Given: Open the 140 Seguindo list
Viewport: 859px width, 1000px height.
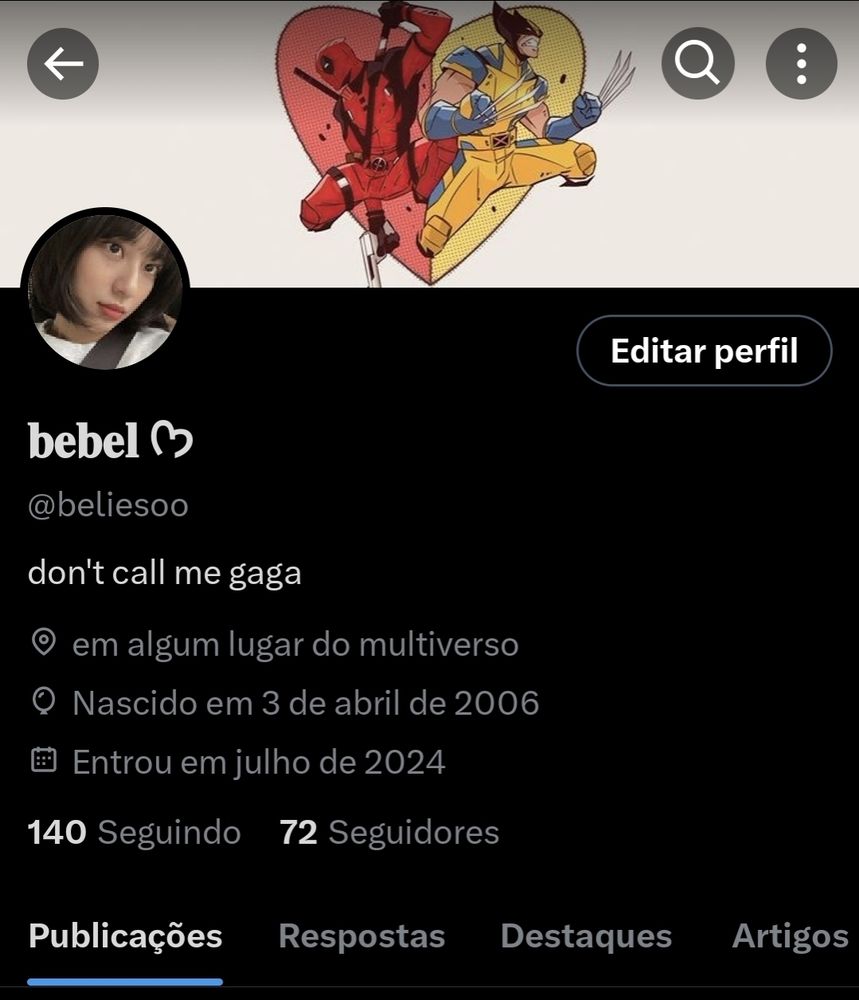Looking at the screenshot, I should click(x=134, y=832).
